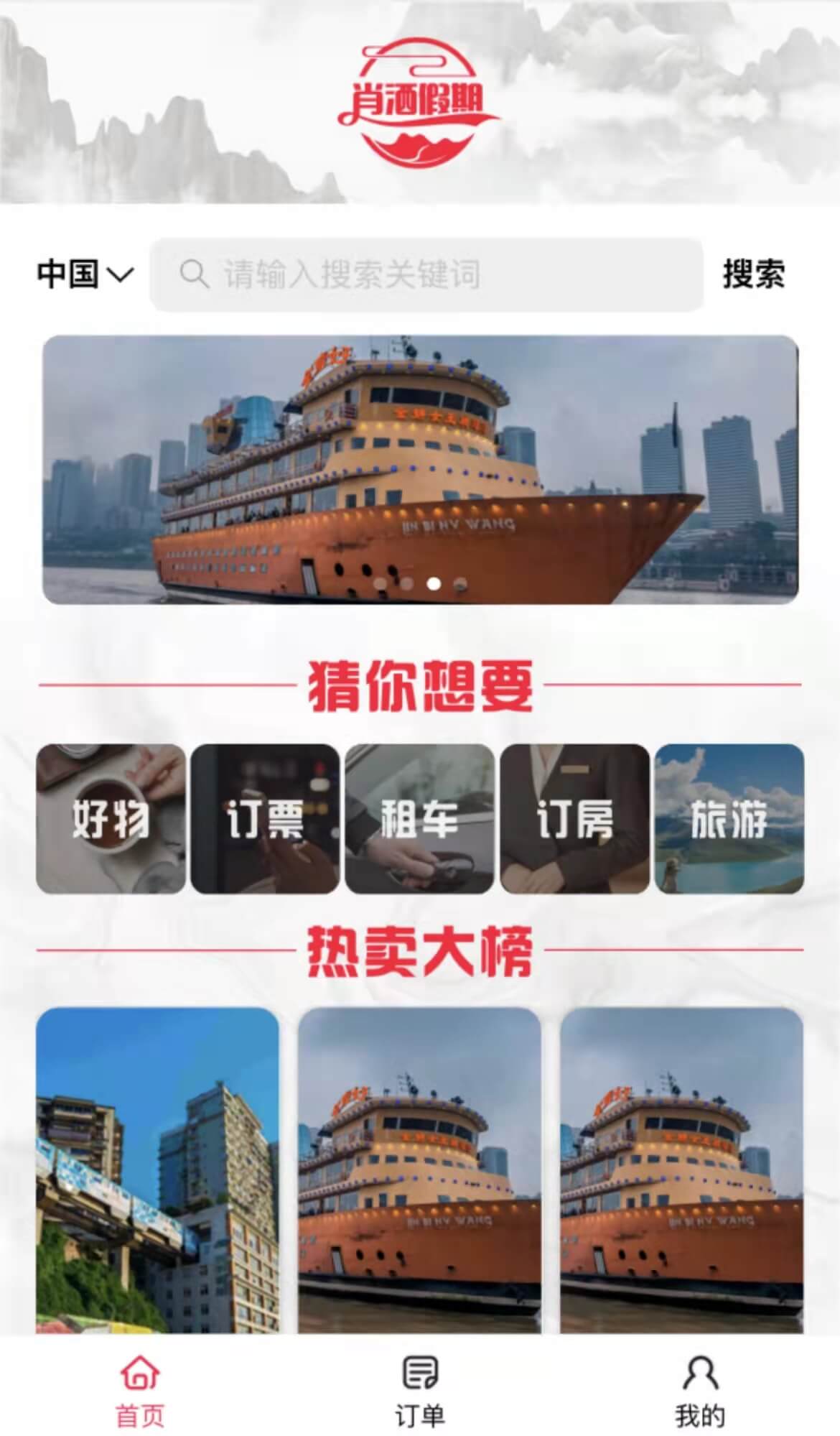Select the 订票 category tile

(x=265, y=819)
